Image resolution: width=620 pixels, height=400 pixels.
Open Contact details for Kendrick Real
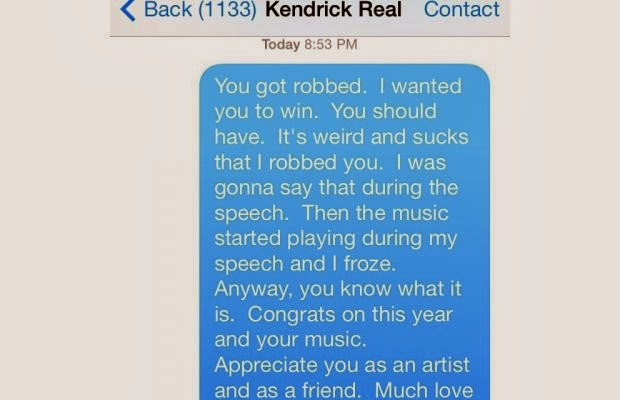tap(461, 11)
